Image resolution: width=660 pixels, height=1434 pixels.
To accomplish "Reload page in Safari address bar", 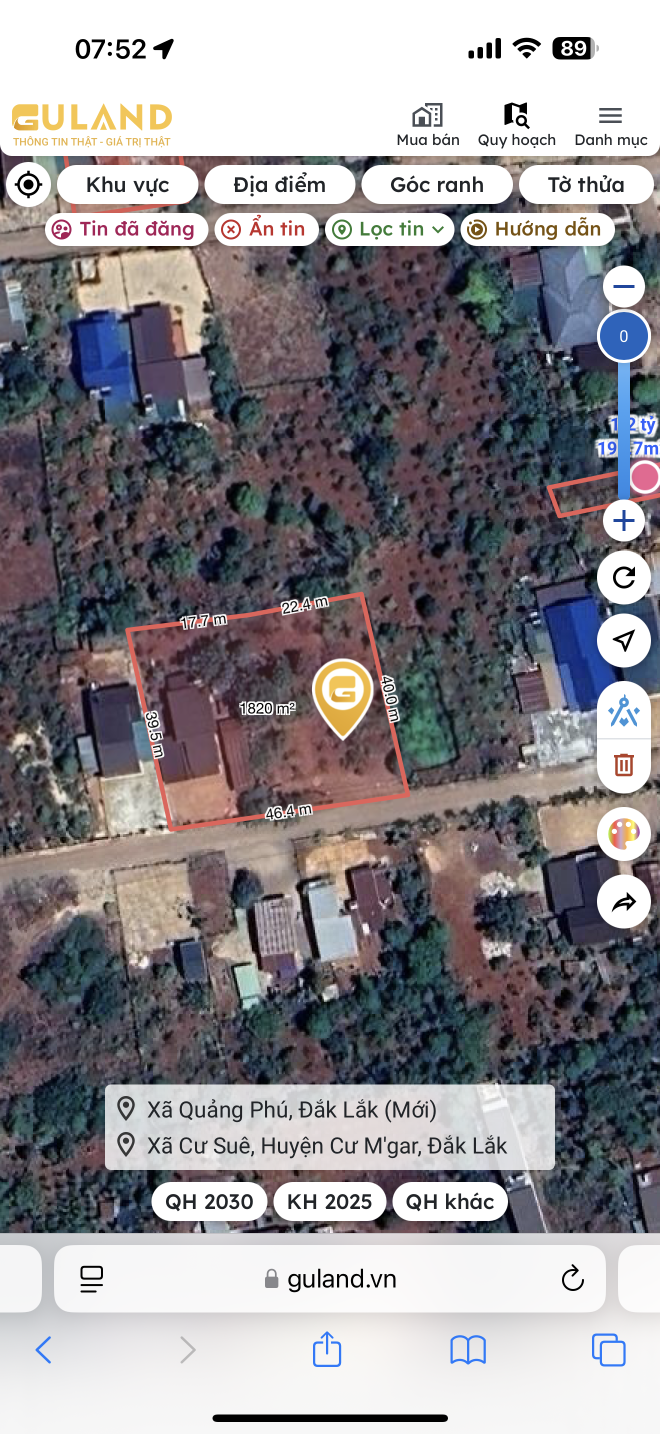I will [x=572, y=1278].
